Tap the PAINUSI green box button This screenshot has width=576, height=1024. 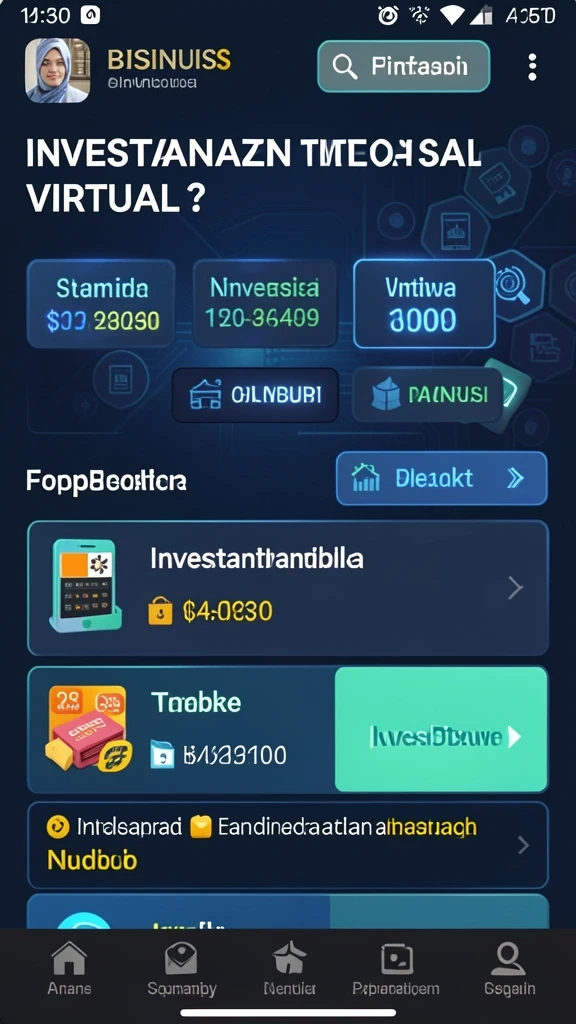coord(428,394)
